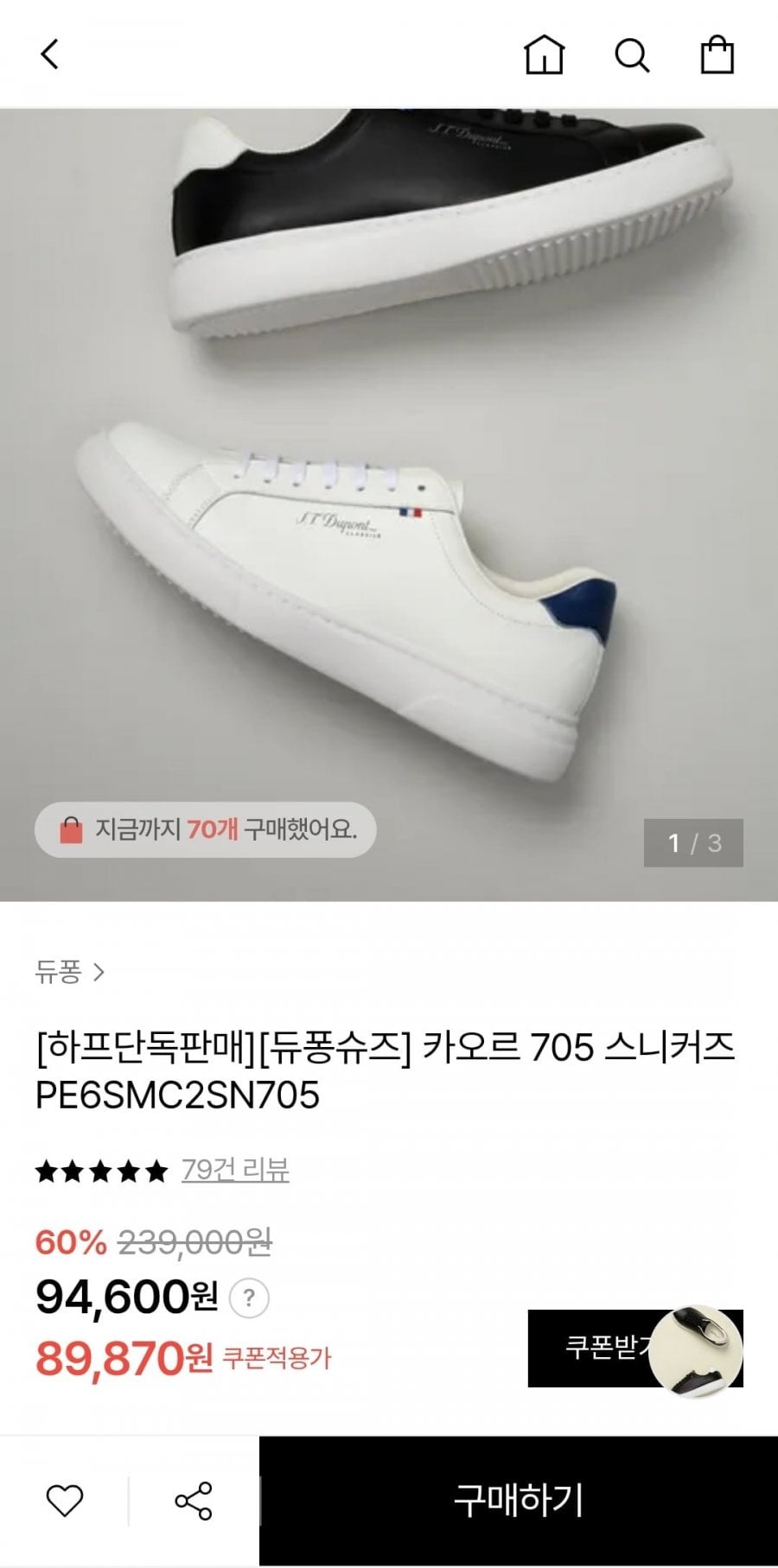Open the main sneaker product image
Screen dimensions: 778x1568
389,505
